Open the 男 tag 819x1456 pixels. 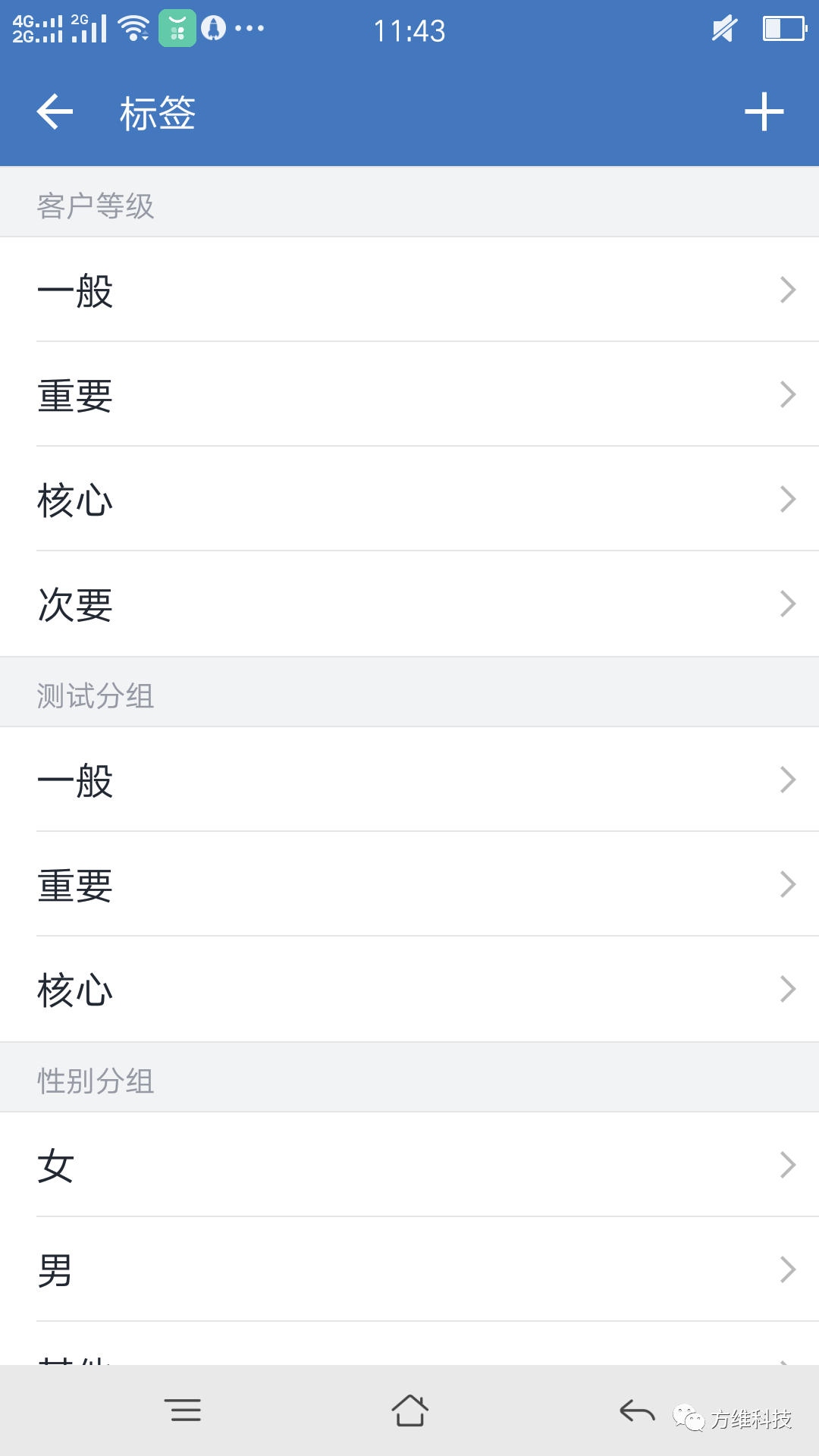409,1269
